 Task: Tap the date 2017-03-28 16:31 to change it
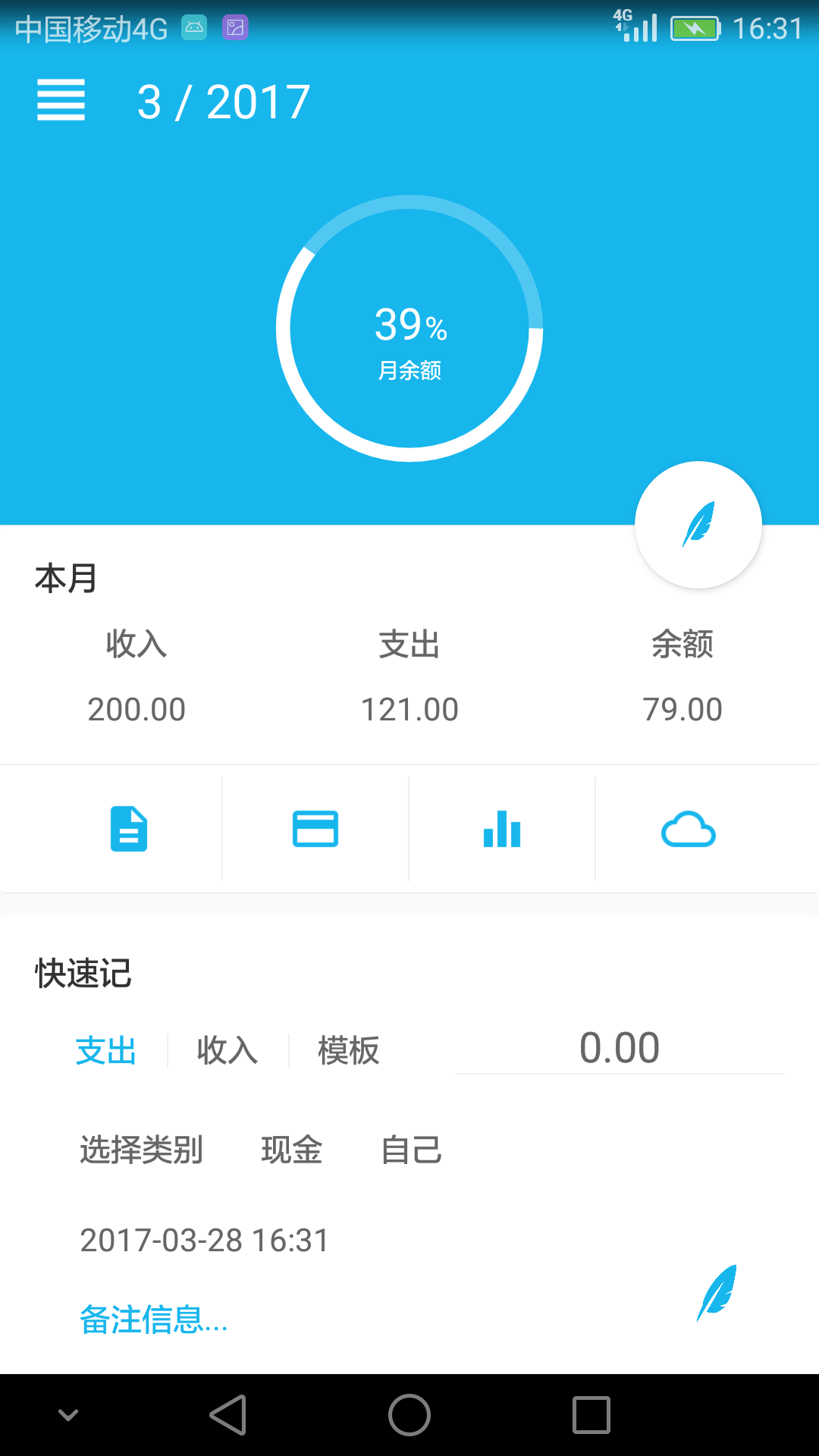(x=203, y=1240)
